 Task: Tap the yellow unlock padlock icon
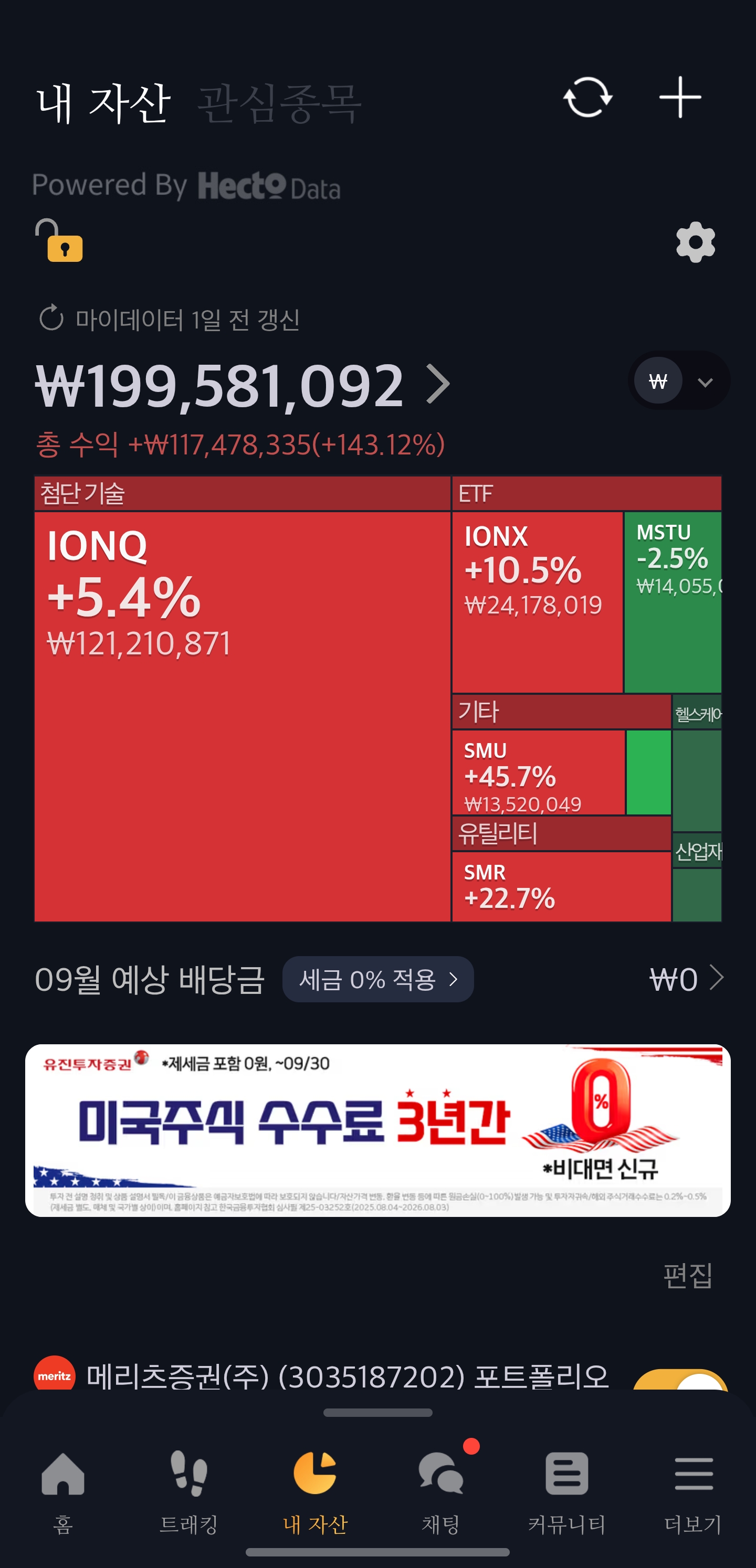(x=59, y=240)
